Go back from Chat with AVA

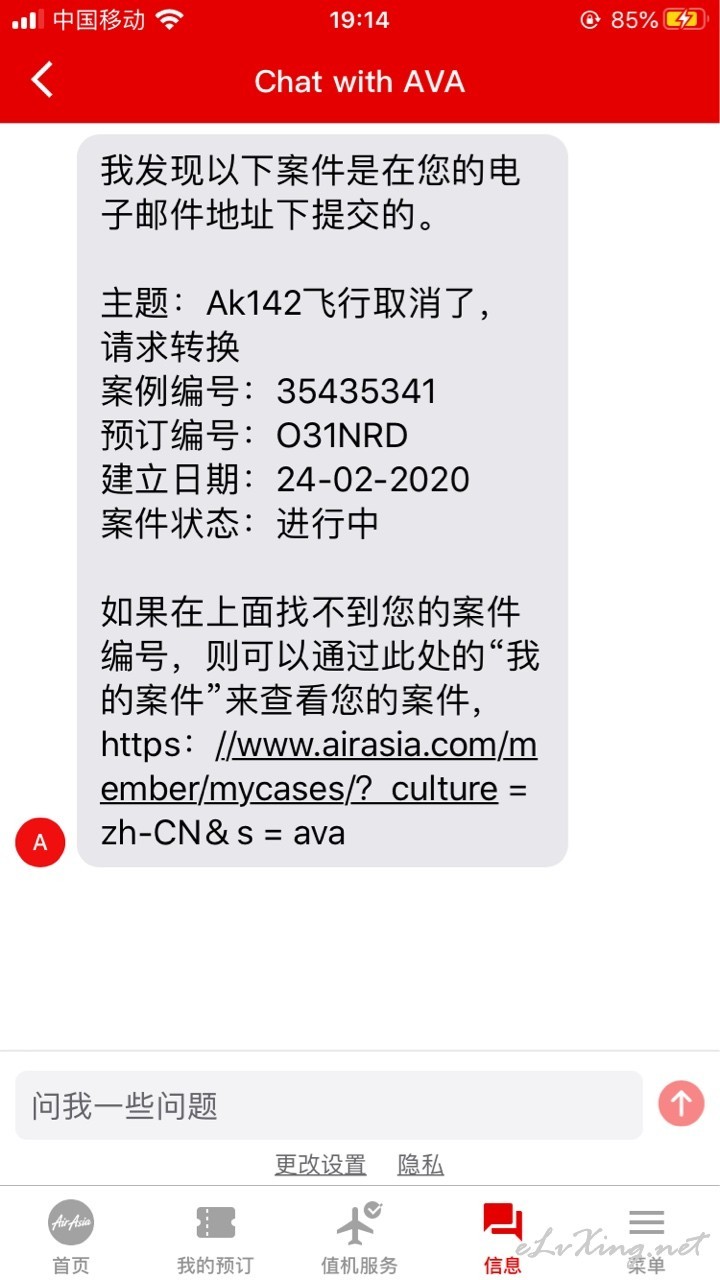pyautogui.click(x=42, y=80)
